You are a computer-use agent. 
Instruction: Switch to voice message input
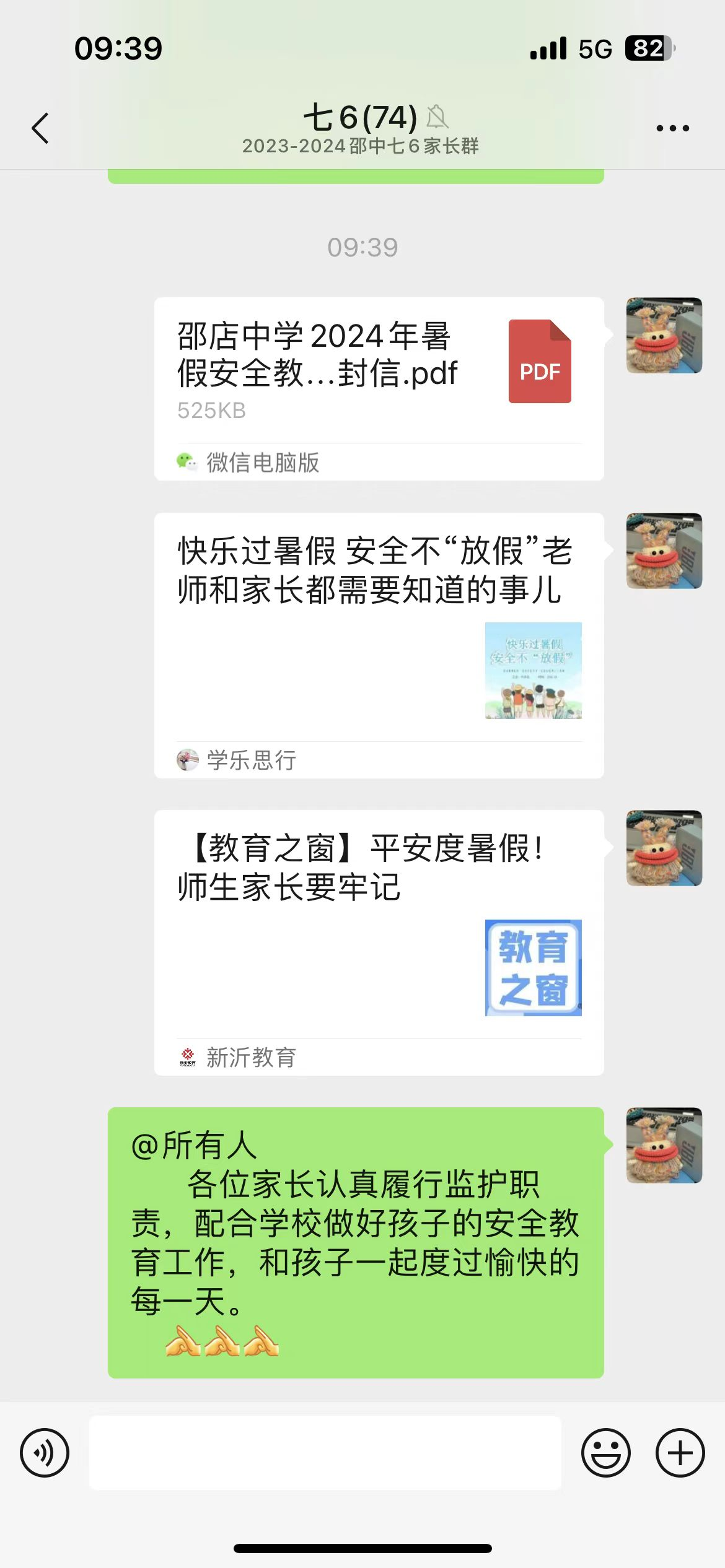click(45, 1452)
